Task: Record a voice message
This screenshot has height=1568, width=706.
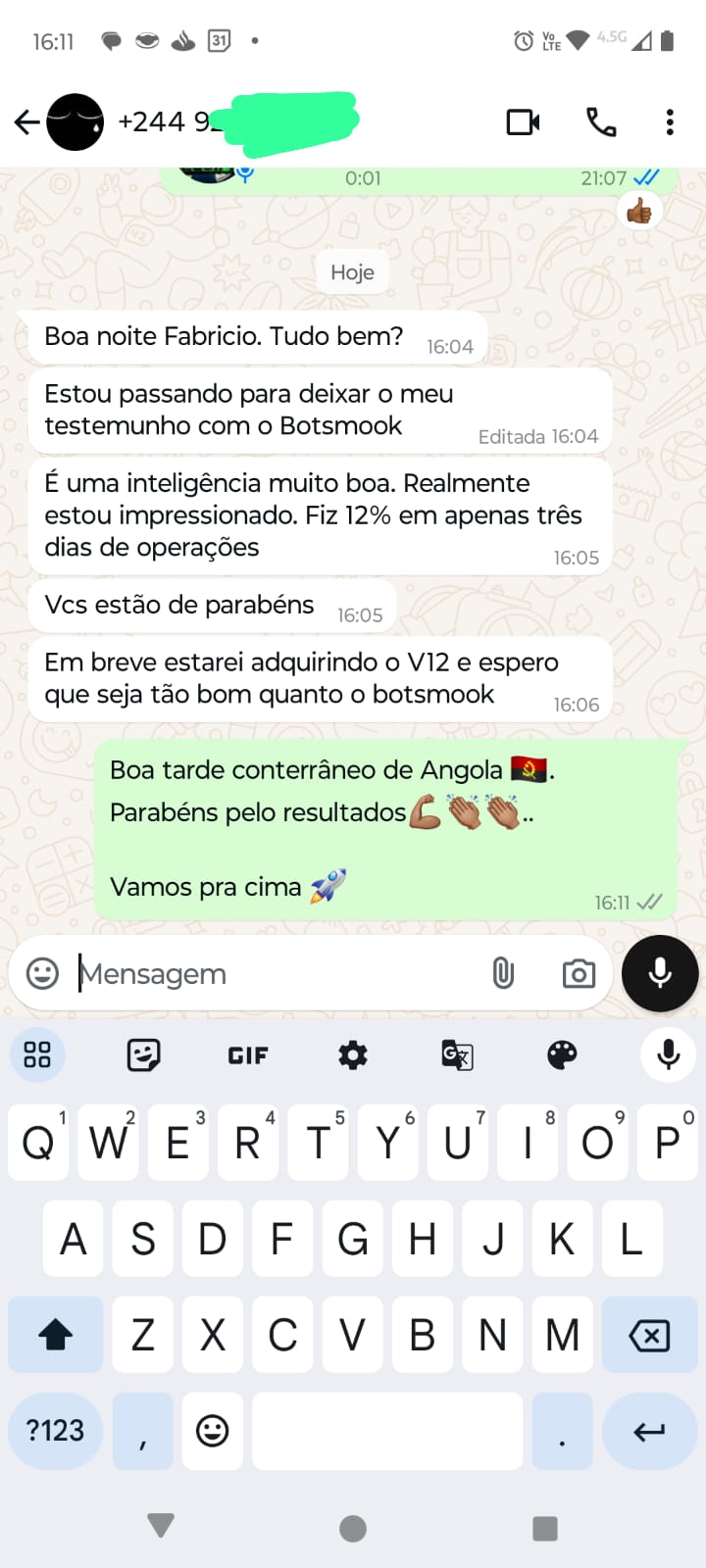Action: [660, 973]
